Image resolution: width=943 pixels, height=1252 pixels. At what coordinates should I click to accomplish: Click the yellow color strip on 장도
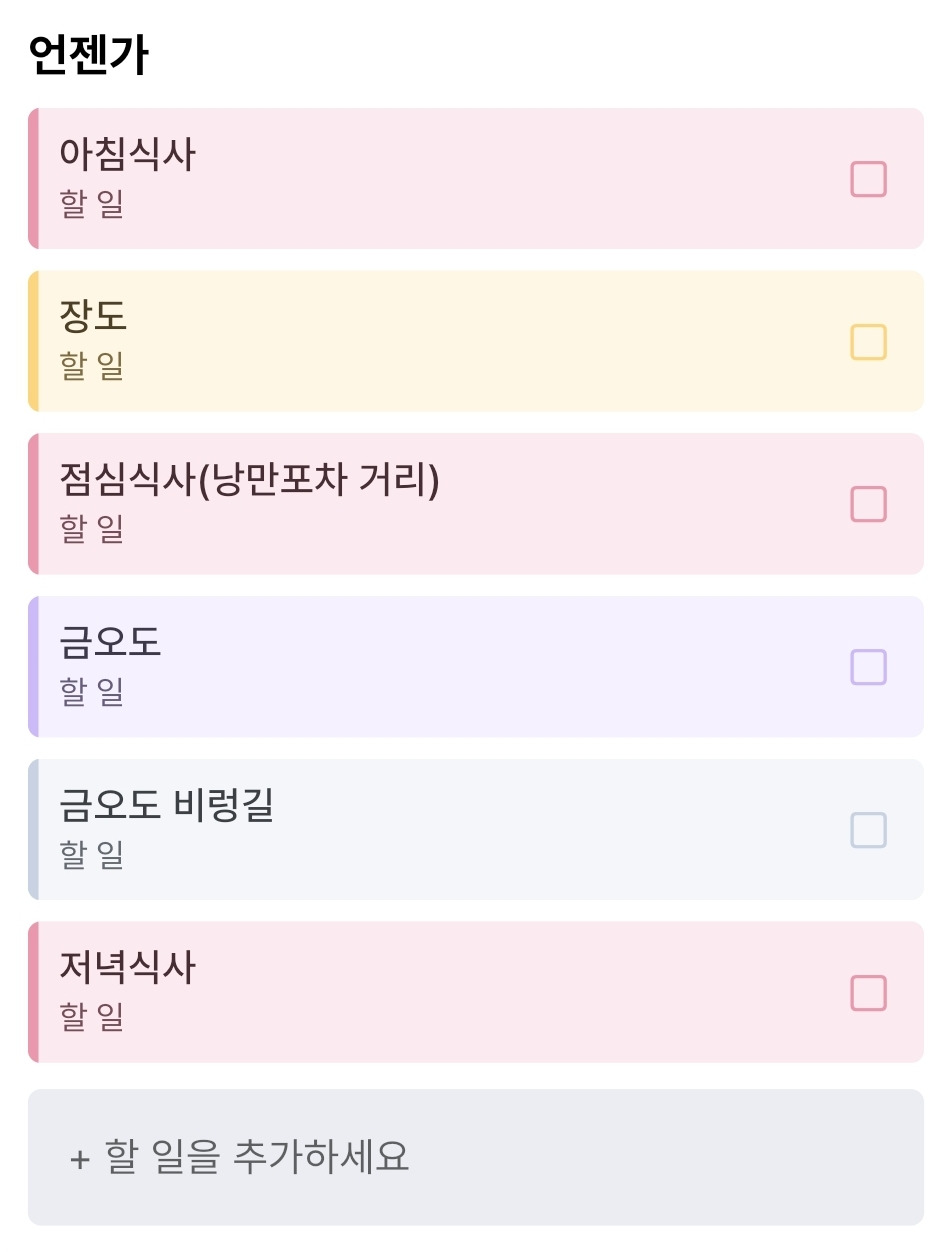tap(33, 341)
